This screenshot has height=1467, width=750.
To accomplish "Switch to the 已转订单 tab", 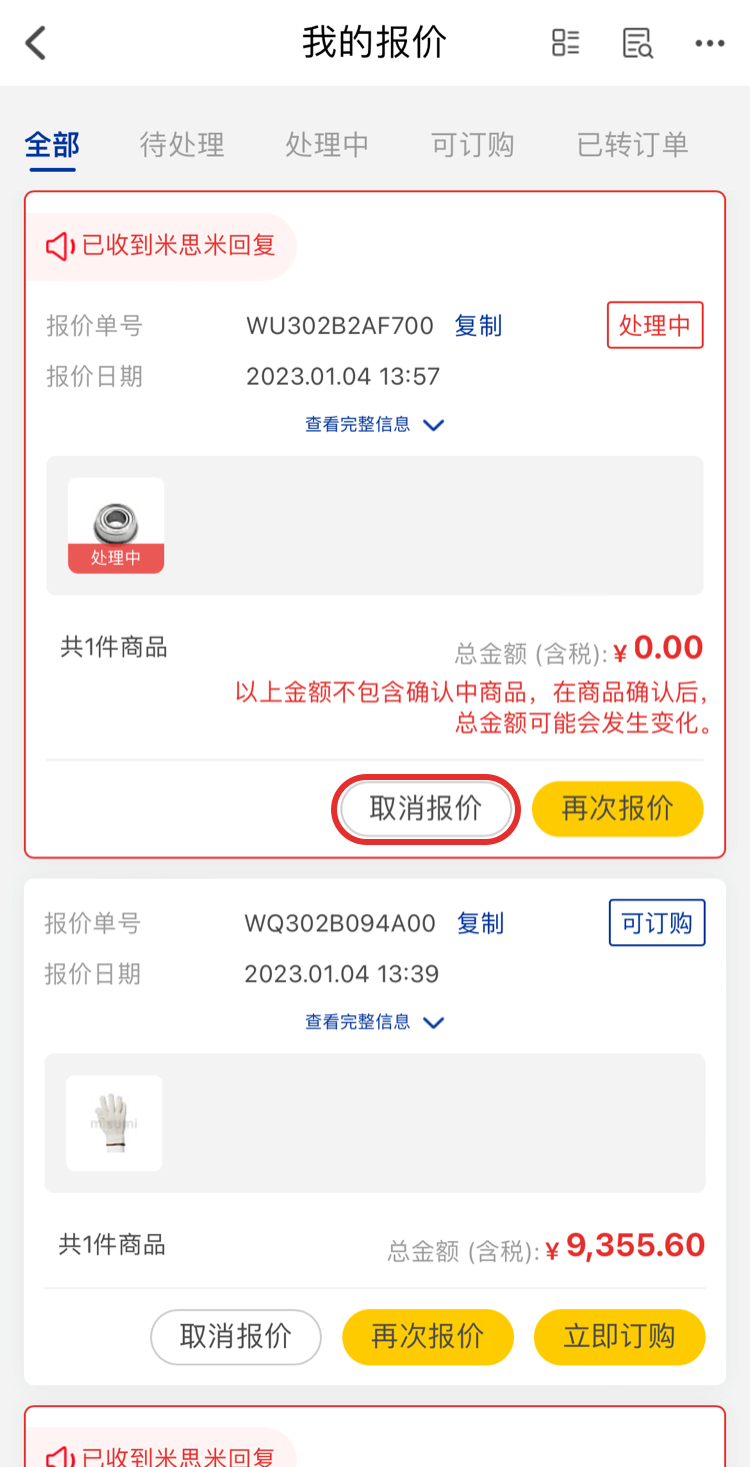I will tap(632, 145).
